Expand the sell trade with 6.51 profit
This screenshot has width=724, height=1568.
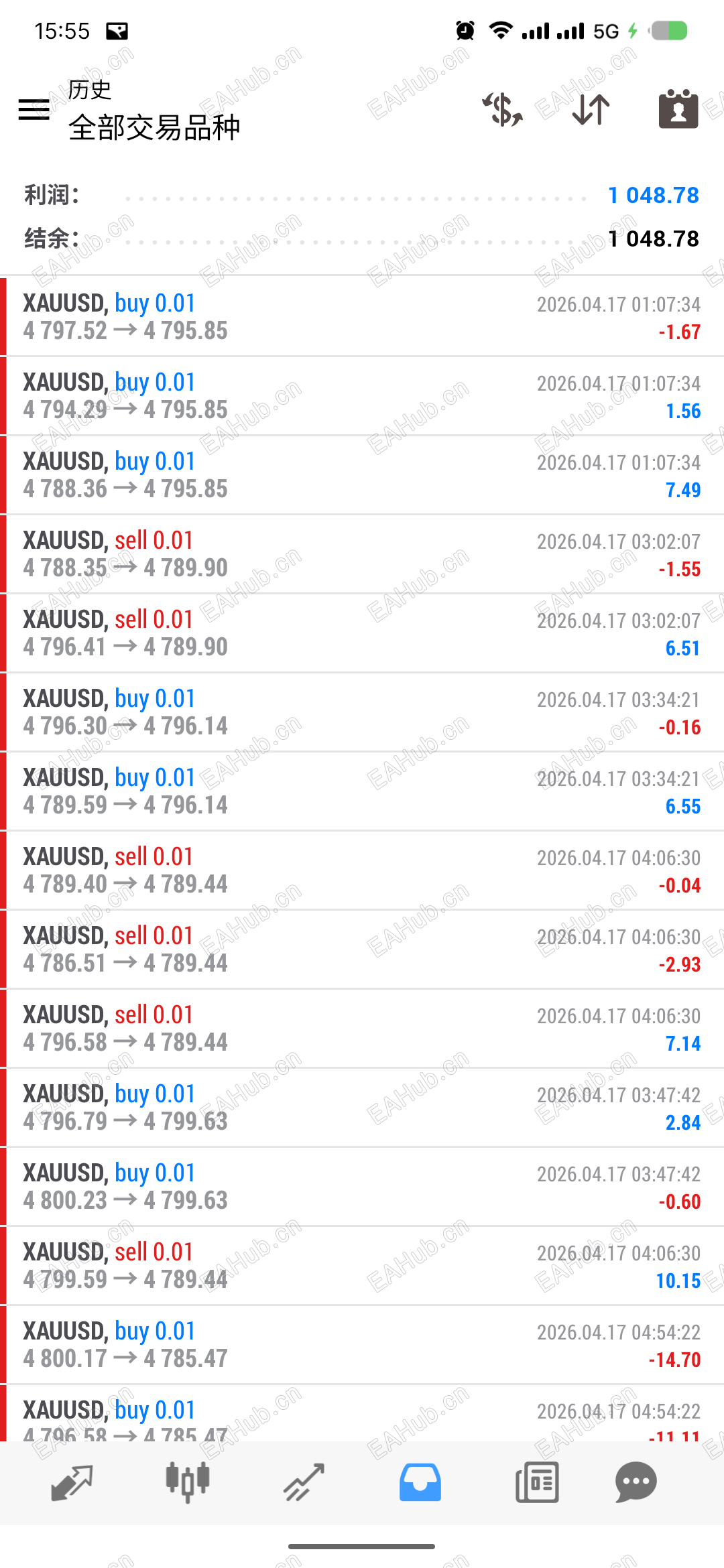[362, 633]
